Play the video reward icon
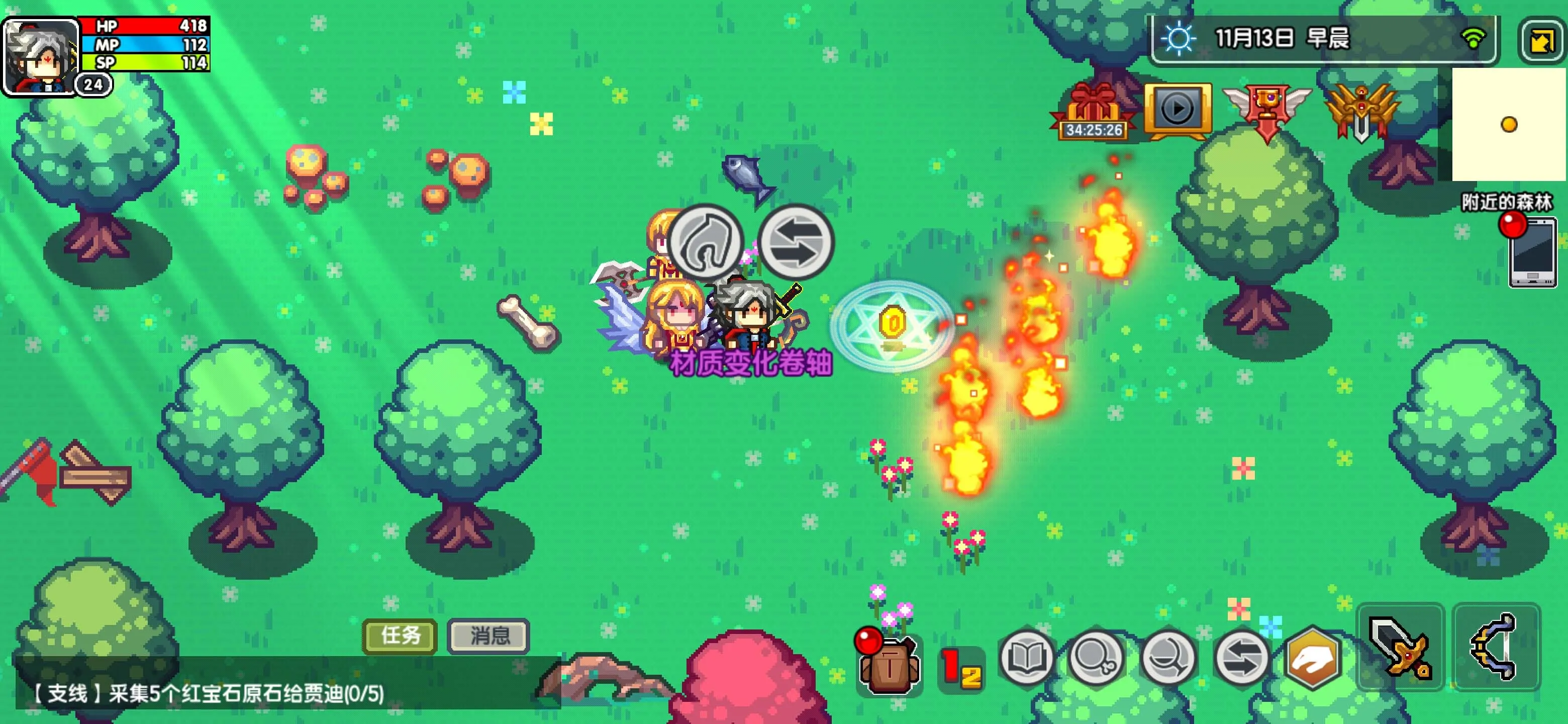The height and width of the screenshot is (724, 1568). [x=1177, y=110]
